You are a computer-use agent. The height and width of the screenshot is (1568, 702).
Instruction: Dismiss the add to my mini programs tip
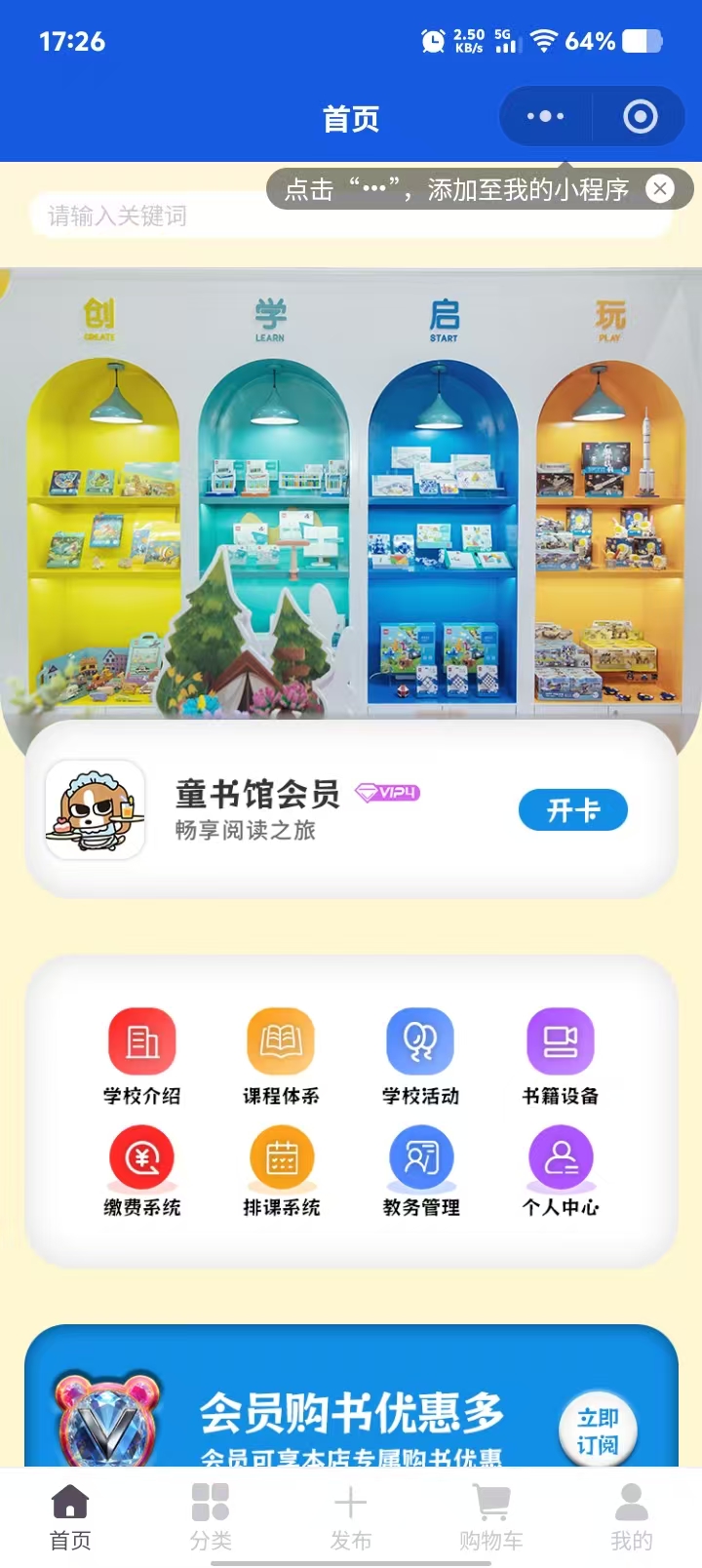[660, 189]
